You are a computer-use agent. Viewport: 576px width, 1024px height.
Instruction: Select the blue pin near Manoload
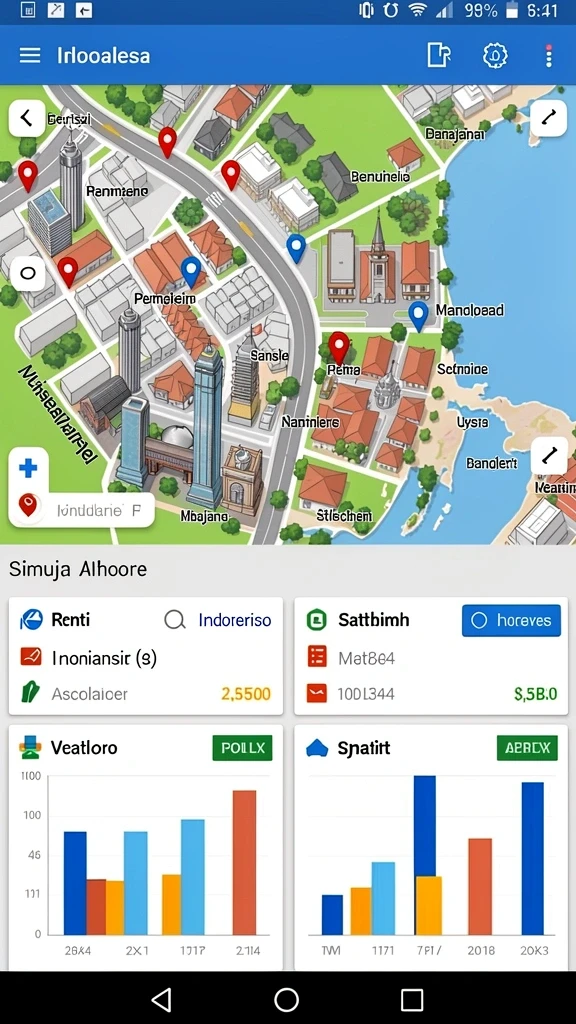(418, 315)
